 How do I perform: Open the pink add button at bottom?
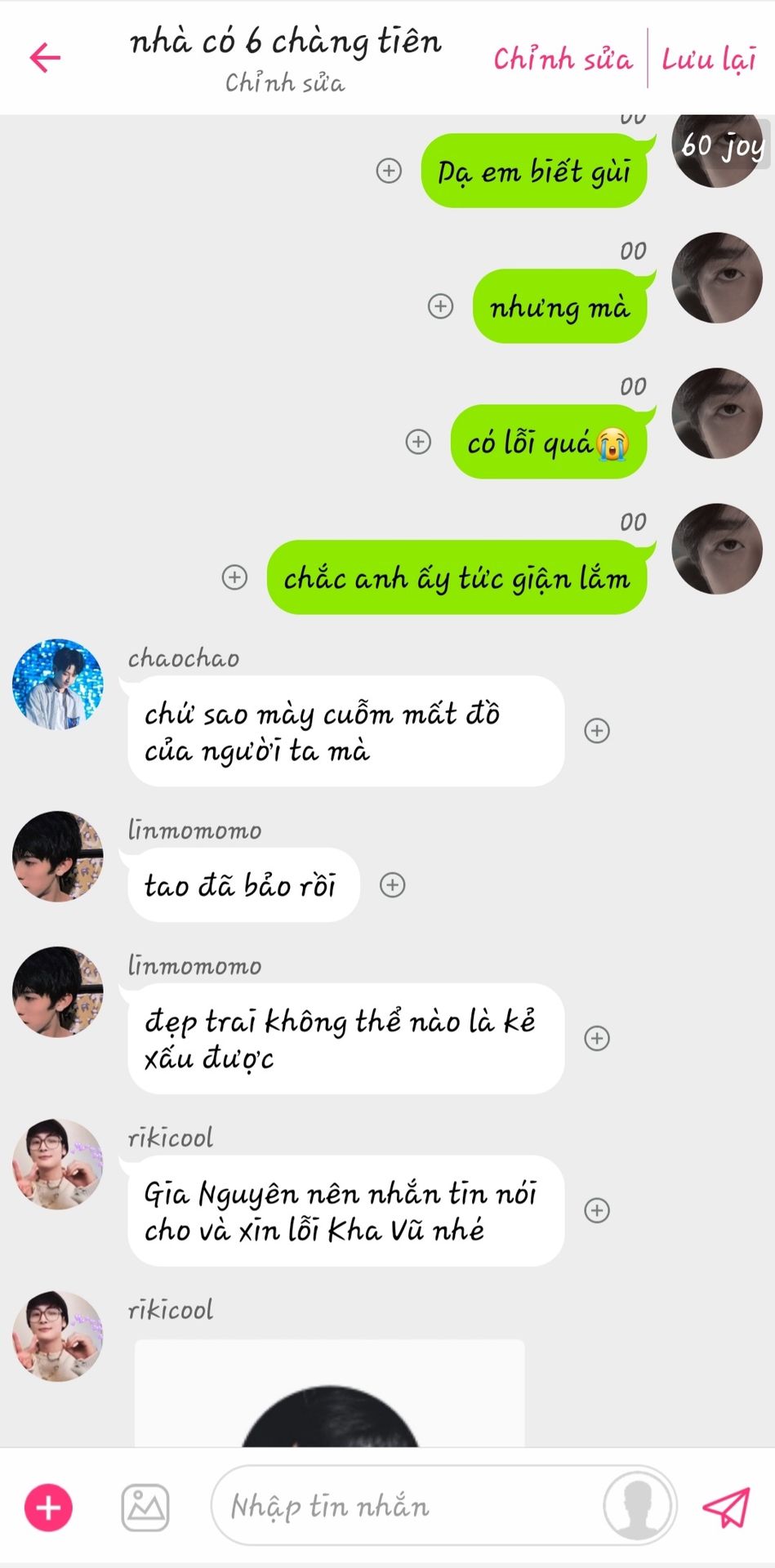(x=49, y=1508)
